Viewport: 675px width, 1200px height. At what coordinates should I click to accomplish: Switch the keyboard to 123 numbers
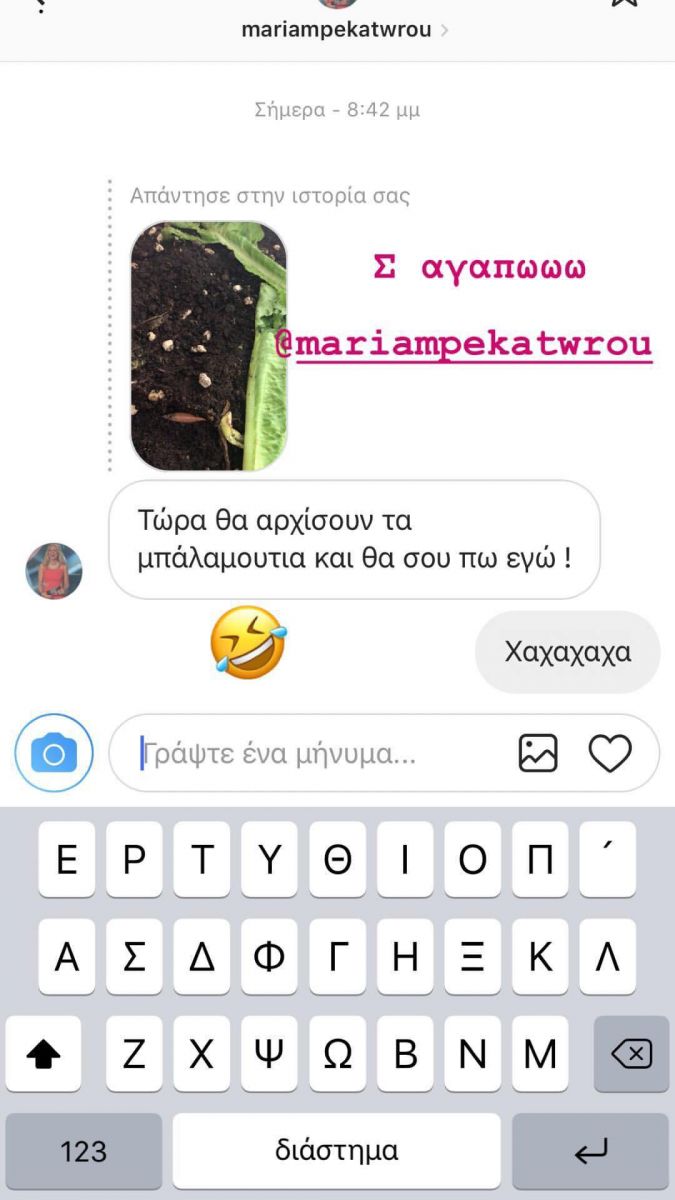point(84,1151)
